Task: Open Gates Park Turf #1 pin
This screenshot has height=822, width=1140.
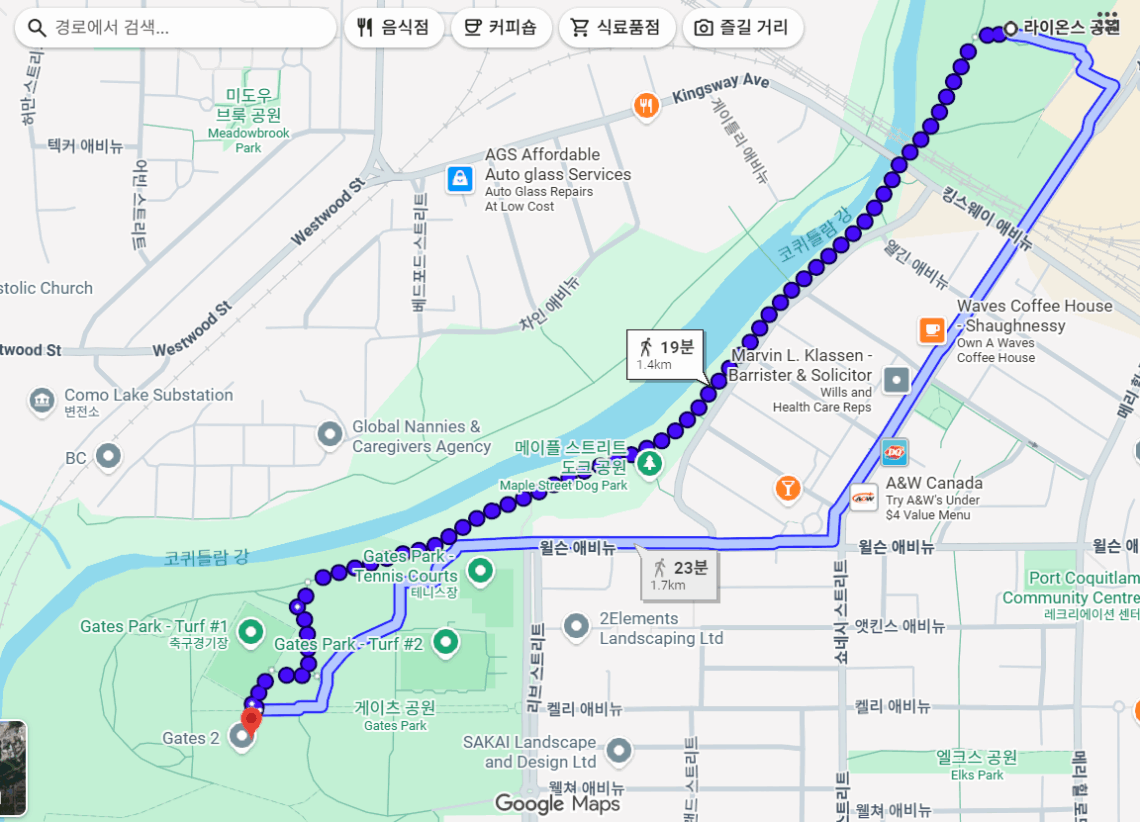Action: click(250, 631)
